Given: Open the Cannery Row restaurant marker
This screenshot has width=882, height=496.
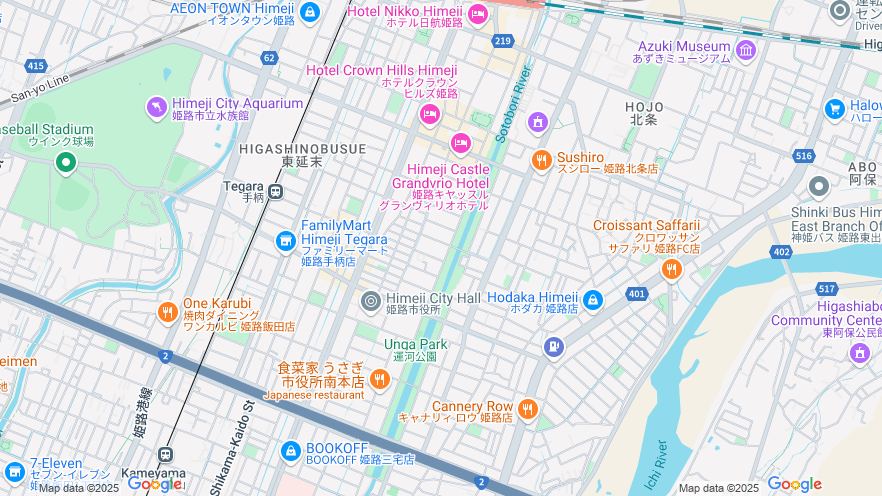Looking at the screenshot, I should point(528,409).
